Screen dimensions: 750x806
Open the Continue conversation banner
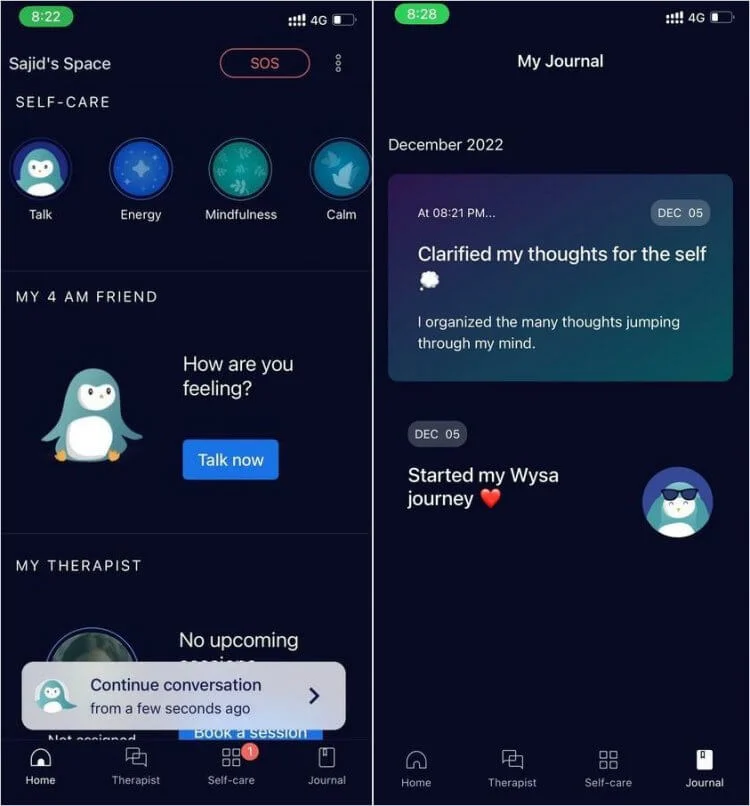click(x=183, y=695)
